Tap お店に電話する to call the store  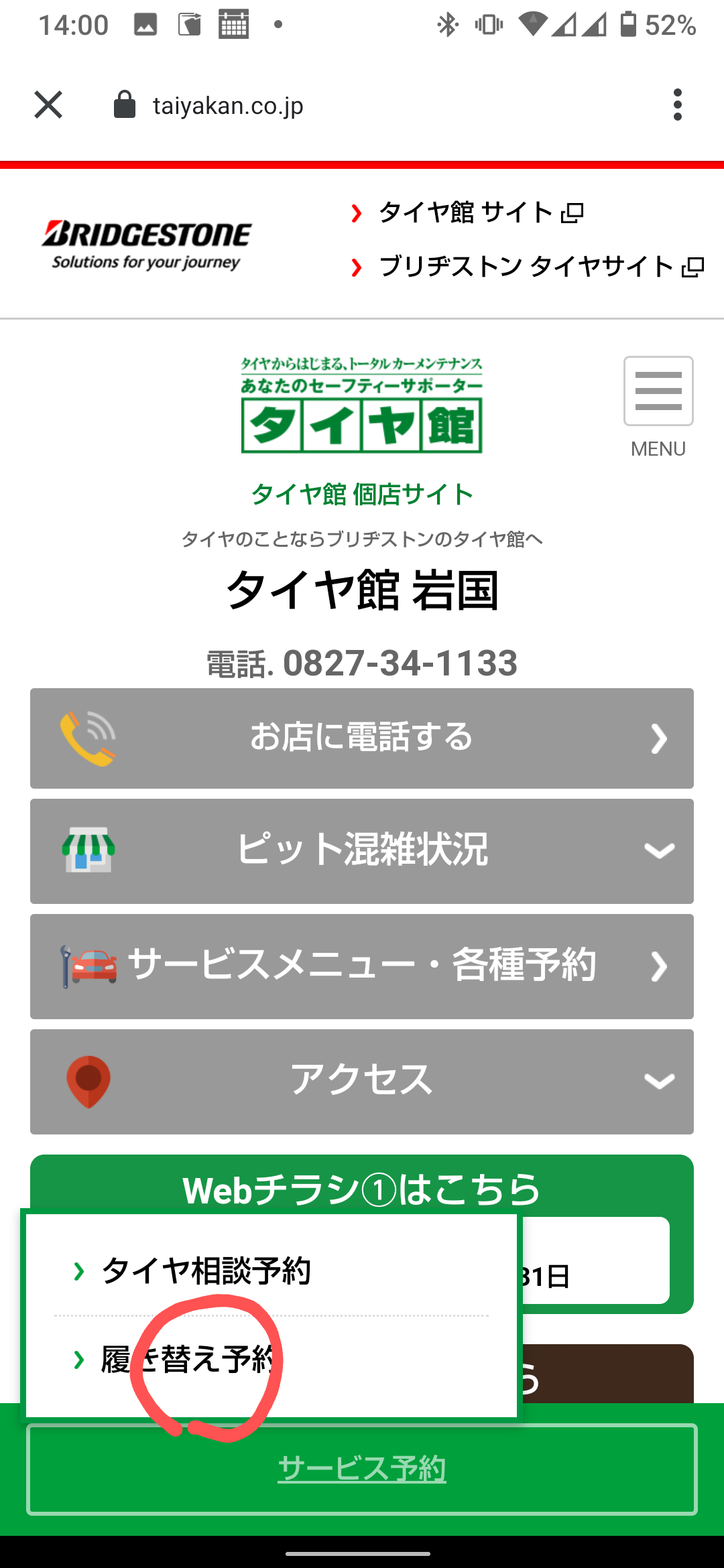point(362,738)
